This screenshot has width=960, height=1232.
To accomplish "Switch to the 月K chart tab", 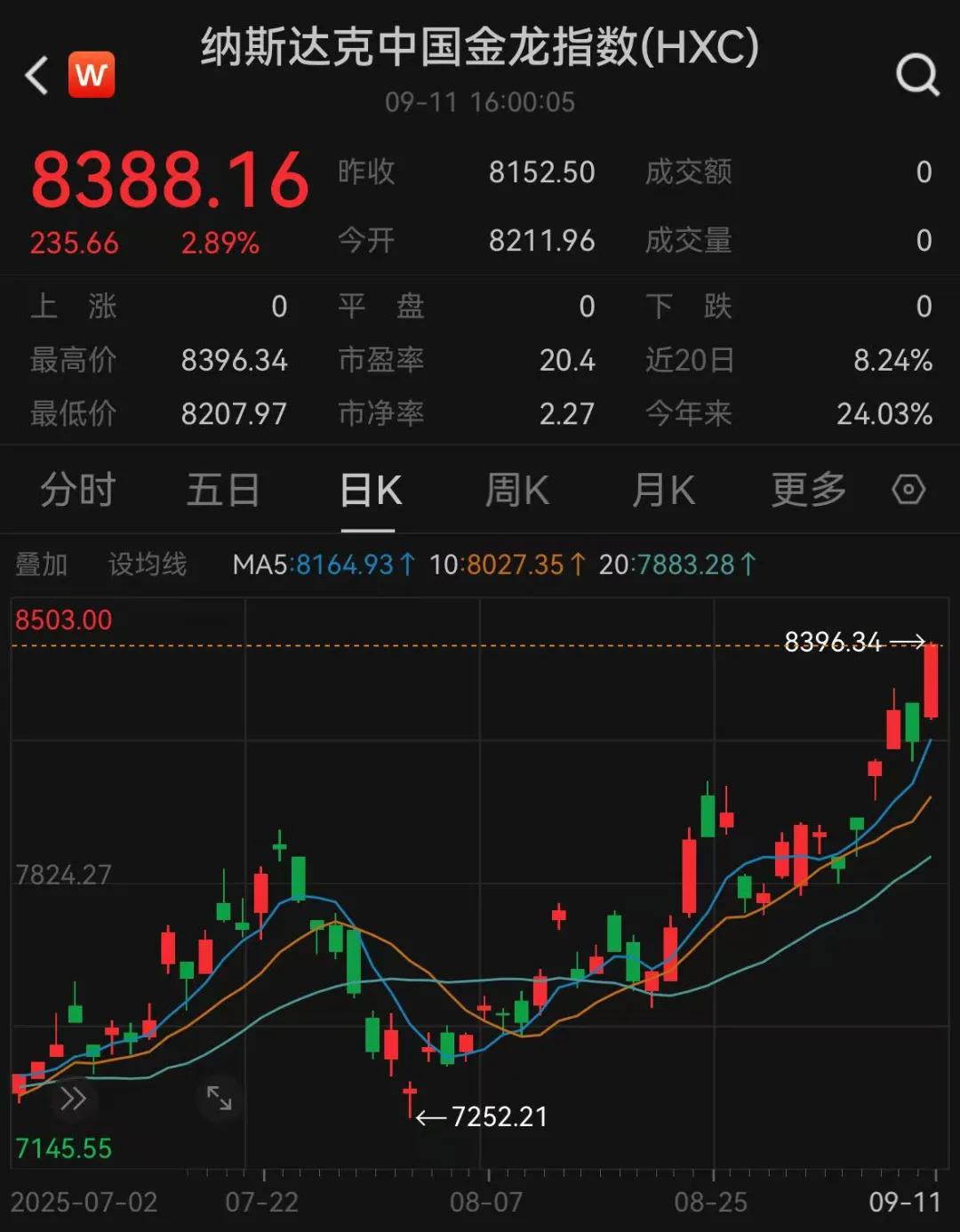I will (x=662, y=490).
